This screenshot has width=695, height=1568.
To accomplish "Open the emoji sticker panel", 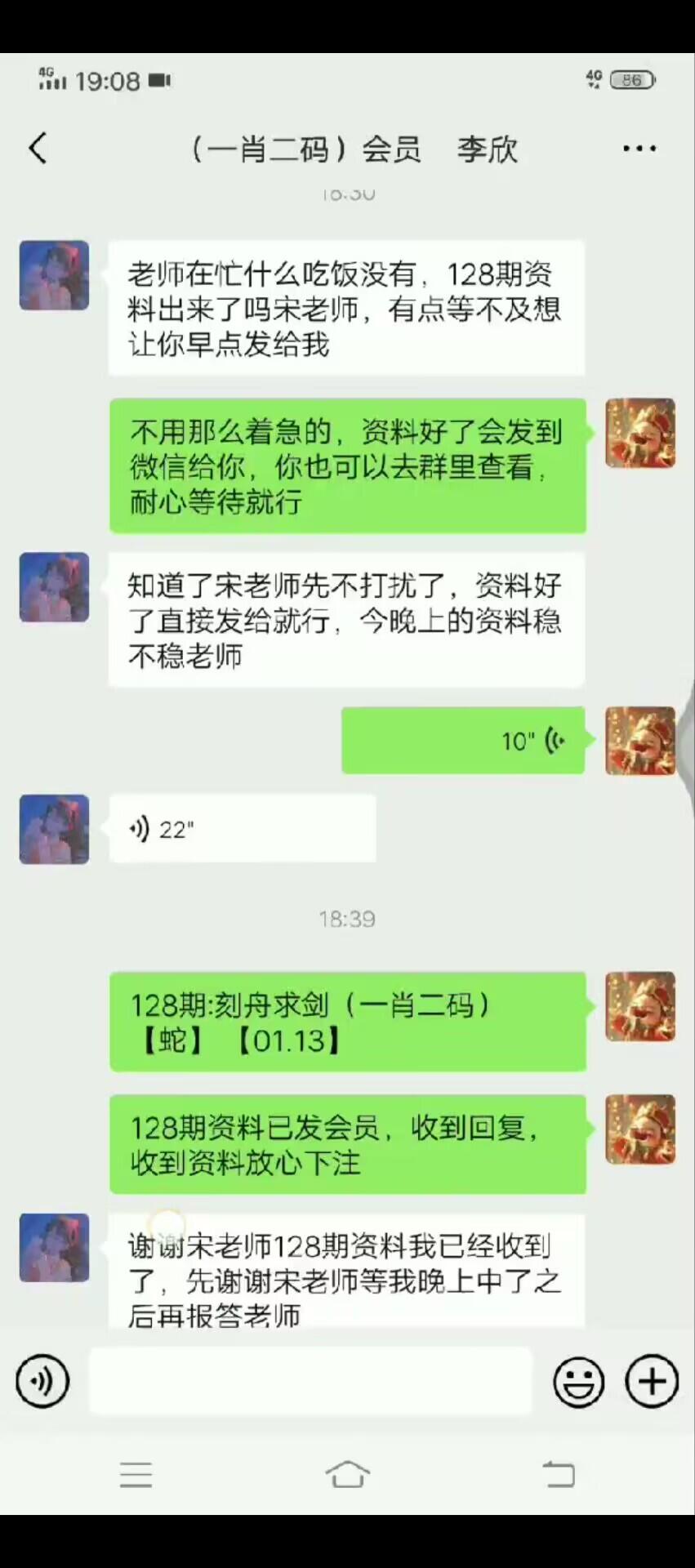I will point(578,1381).
